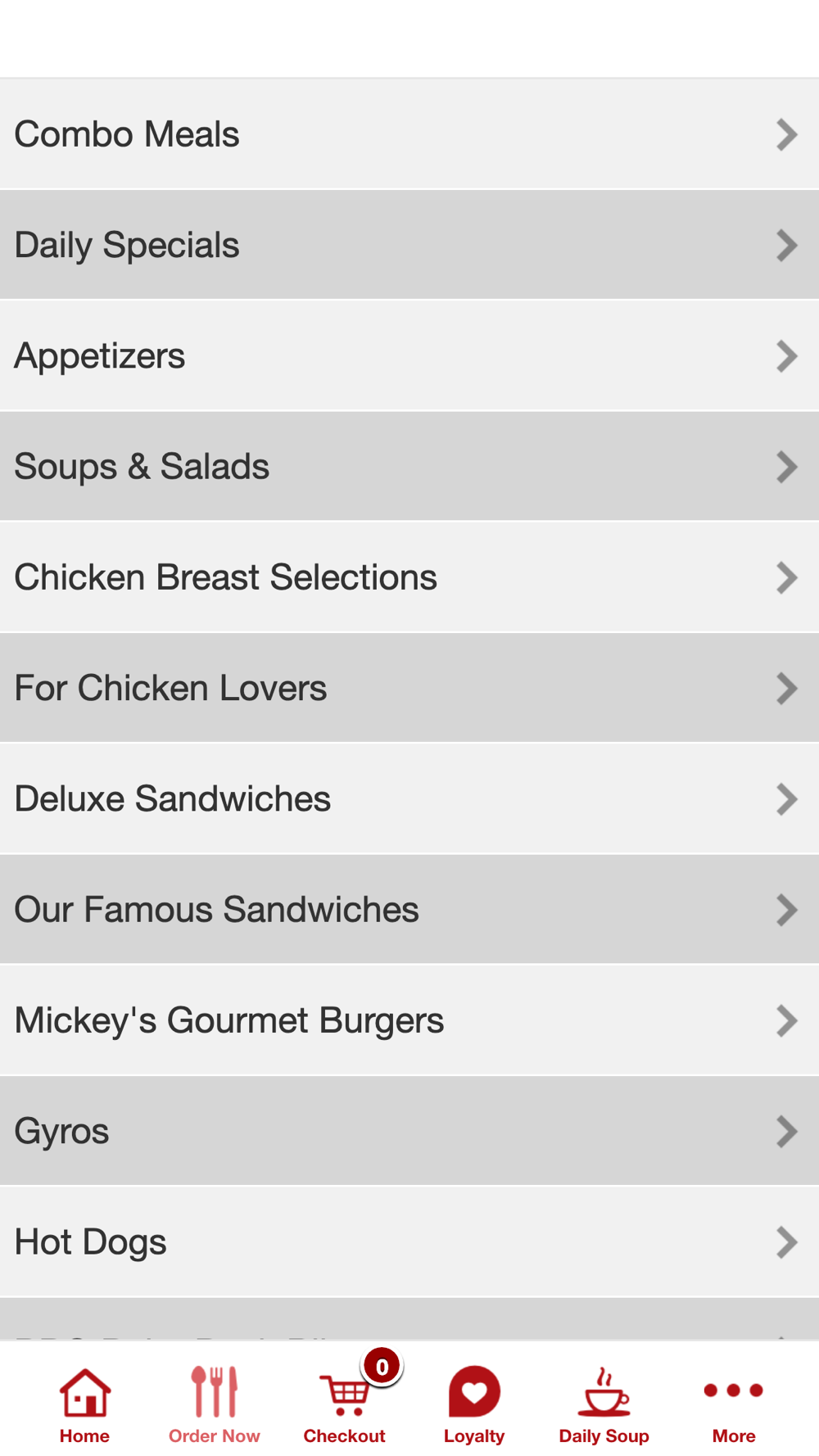The width and height of the screenshot is (819, 1456).
Task: Open the Loyalty tab
Action: 474,1404
